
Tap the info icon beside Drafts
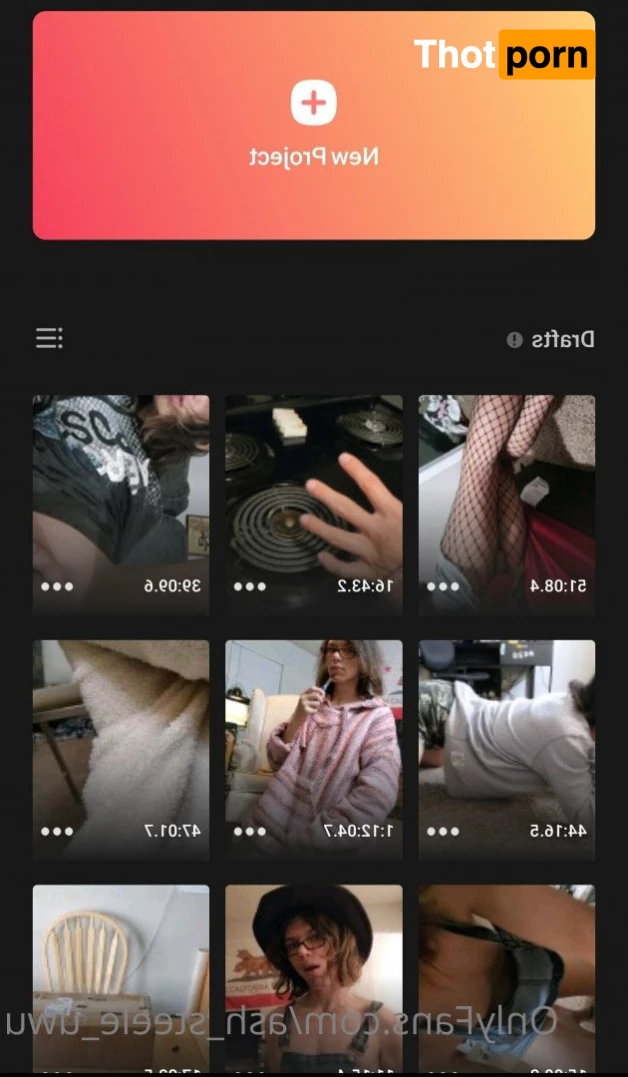point(514,340)
